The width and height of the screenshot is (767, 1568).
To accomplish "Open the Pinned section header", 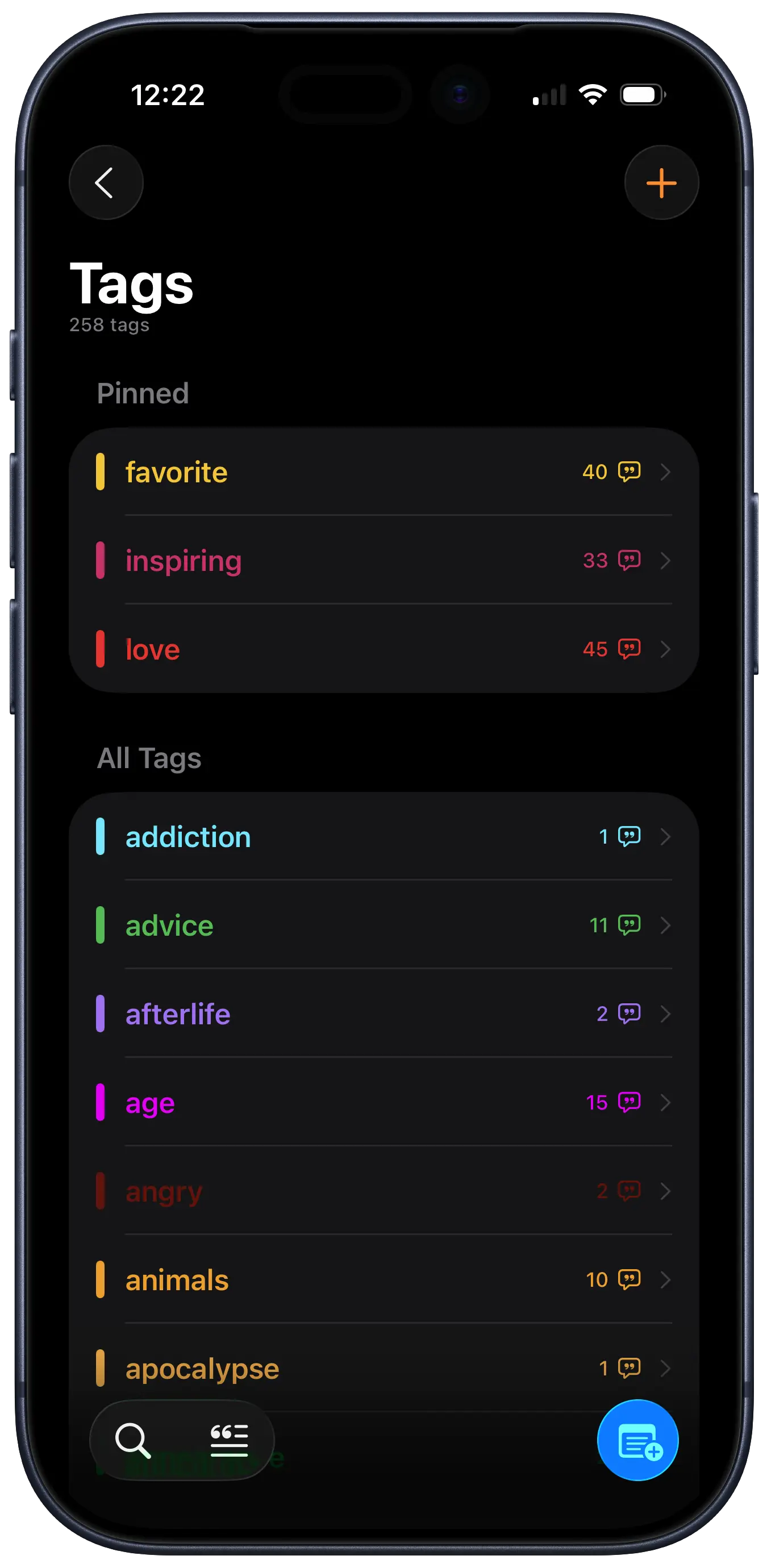I will click(x=143, y=393).
